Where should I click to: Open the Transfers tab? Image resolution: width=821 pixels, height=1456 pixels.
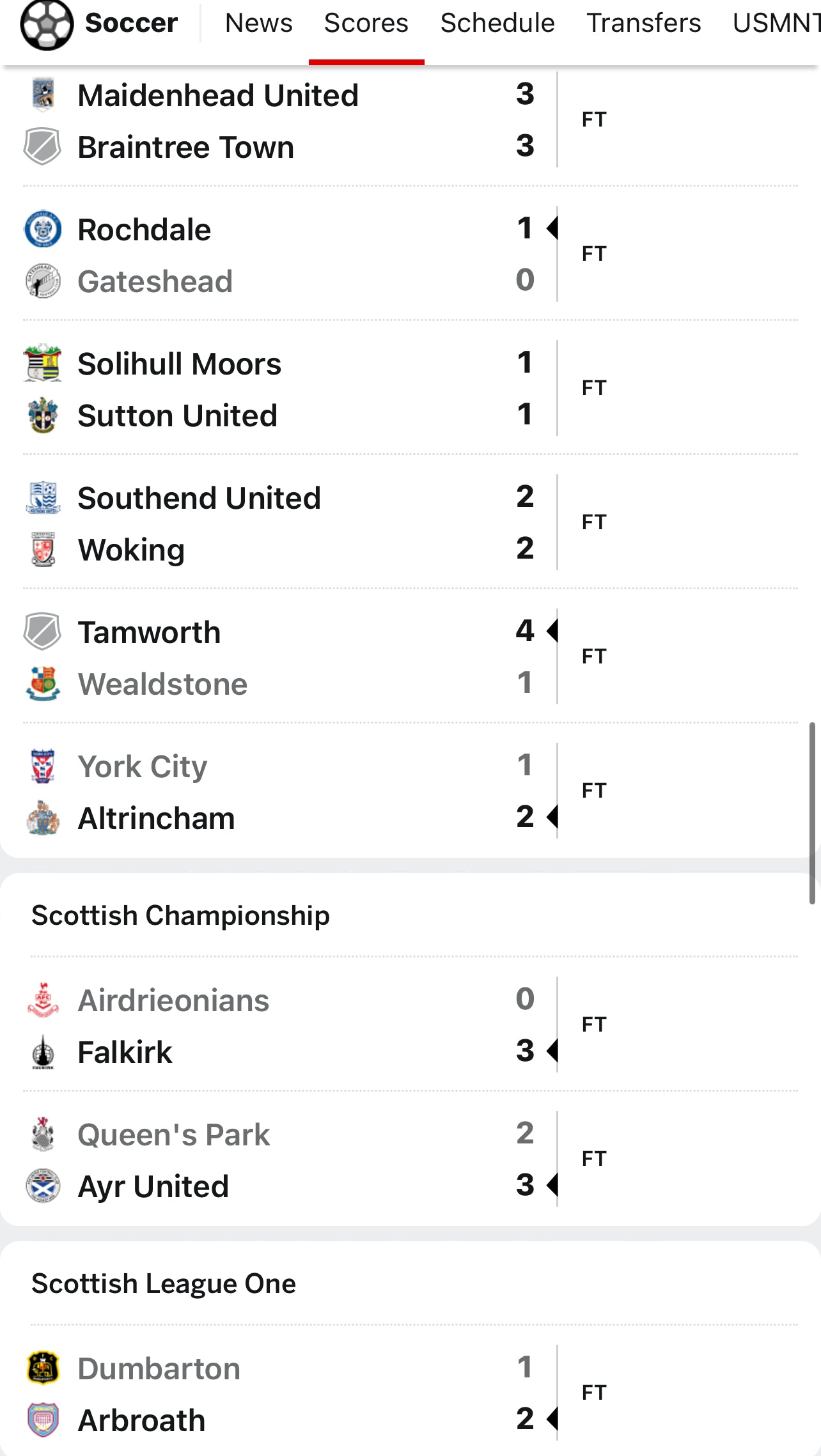click(644, 24)
